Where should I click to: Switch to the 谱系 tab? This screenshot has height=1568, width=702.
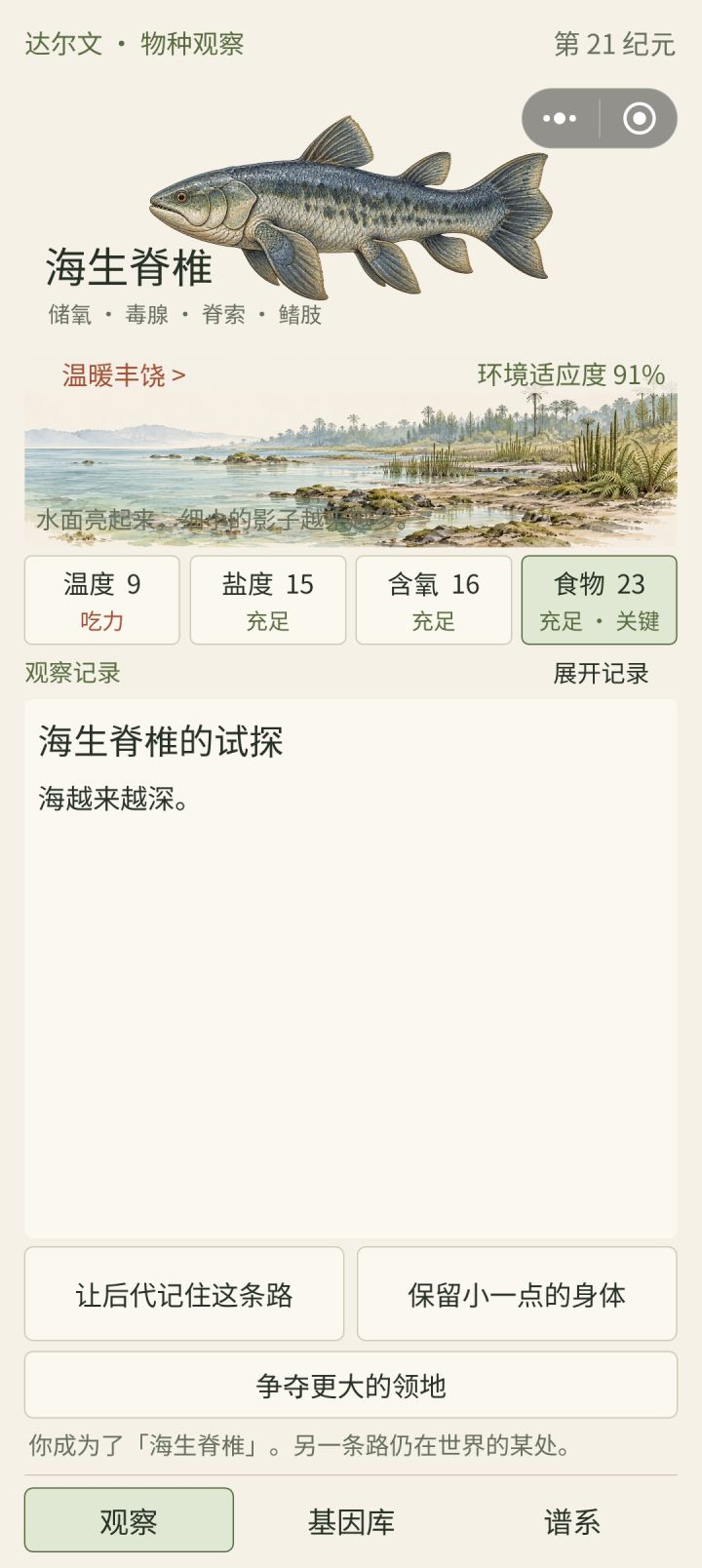(572, 1520)
